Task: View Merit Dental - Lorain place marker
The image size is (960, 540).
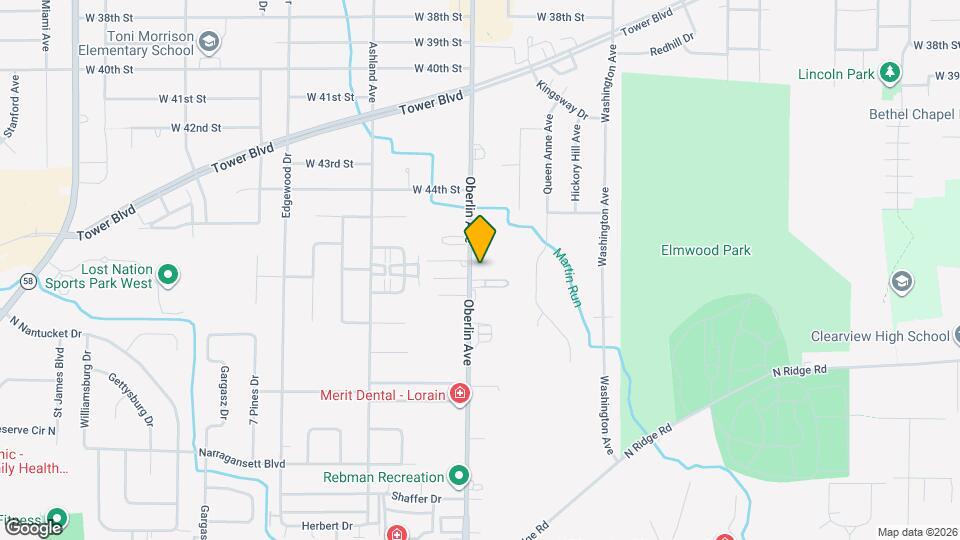Action: [459, 394]
